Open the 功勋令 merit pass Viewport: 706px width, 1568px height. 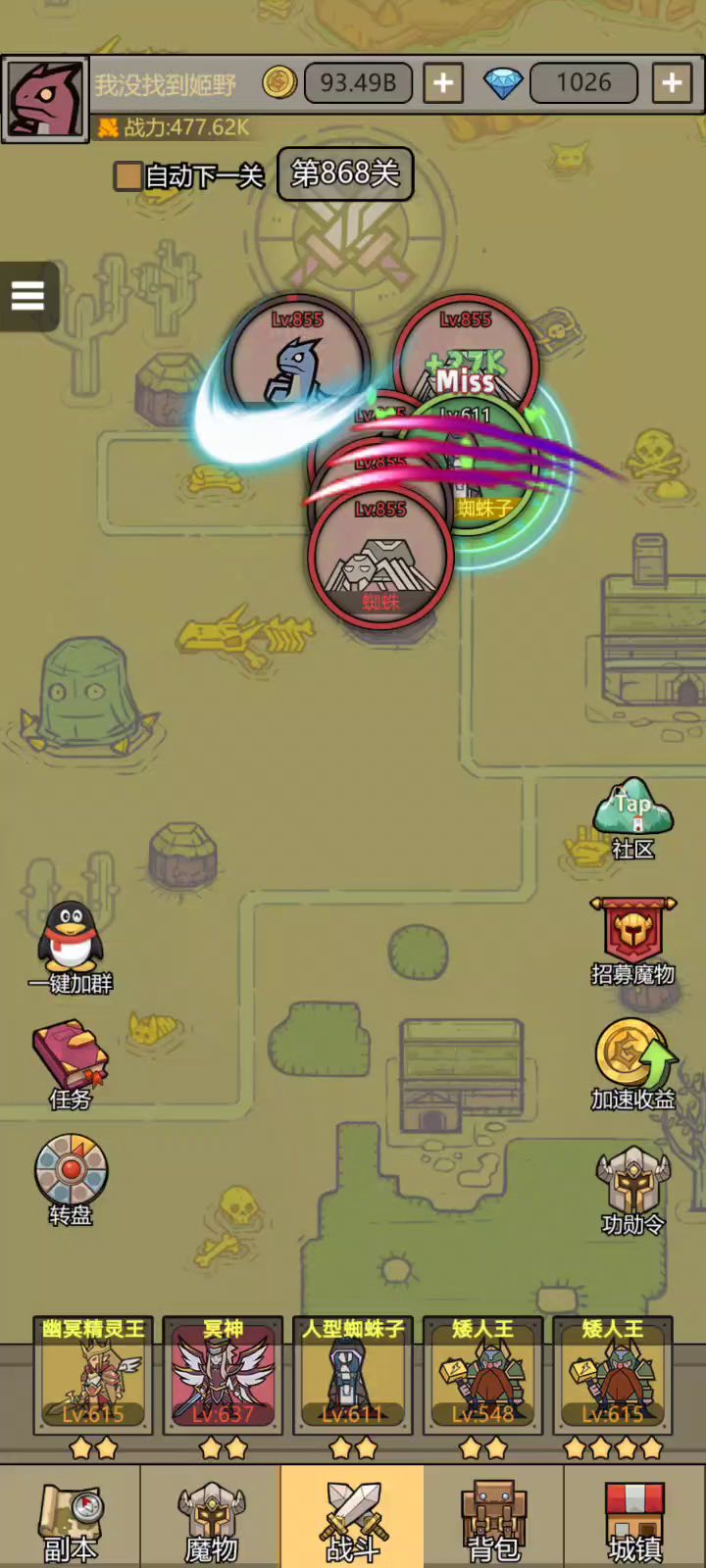coord(632,1189)
